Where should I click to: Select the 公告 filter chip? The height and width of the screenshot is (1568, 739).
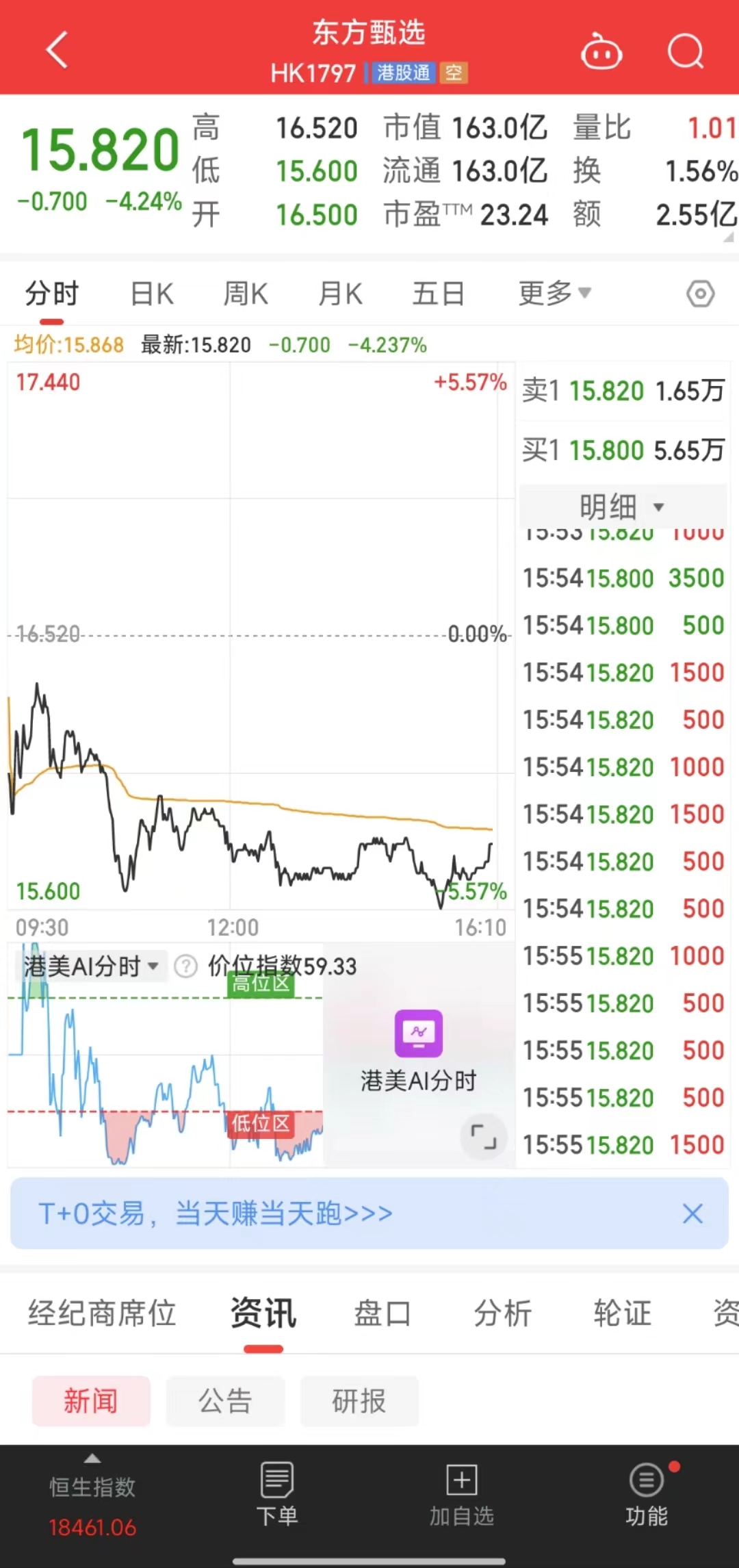click(x=225, y=1401)
